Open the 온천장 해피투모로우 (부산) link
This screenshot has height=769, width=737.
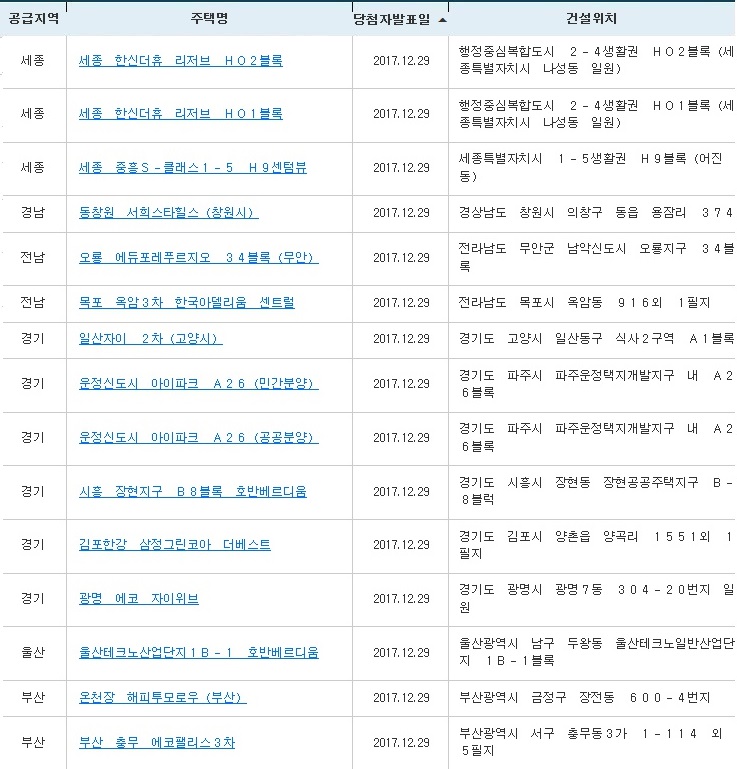tap(162, 697)
